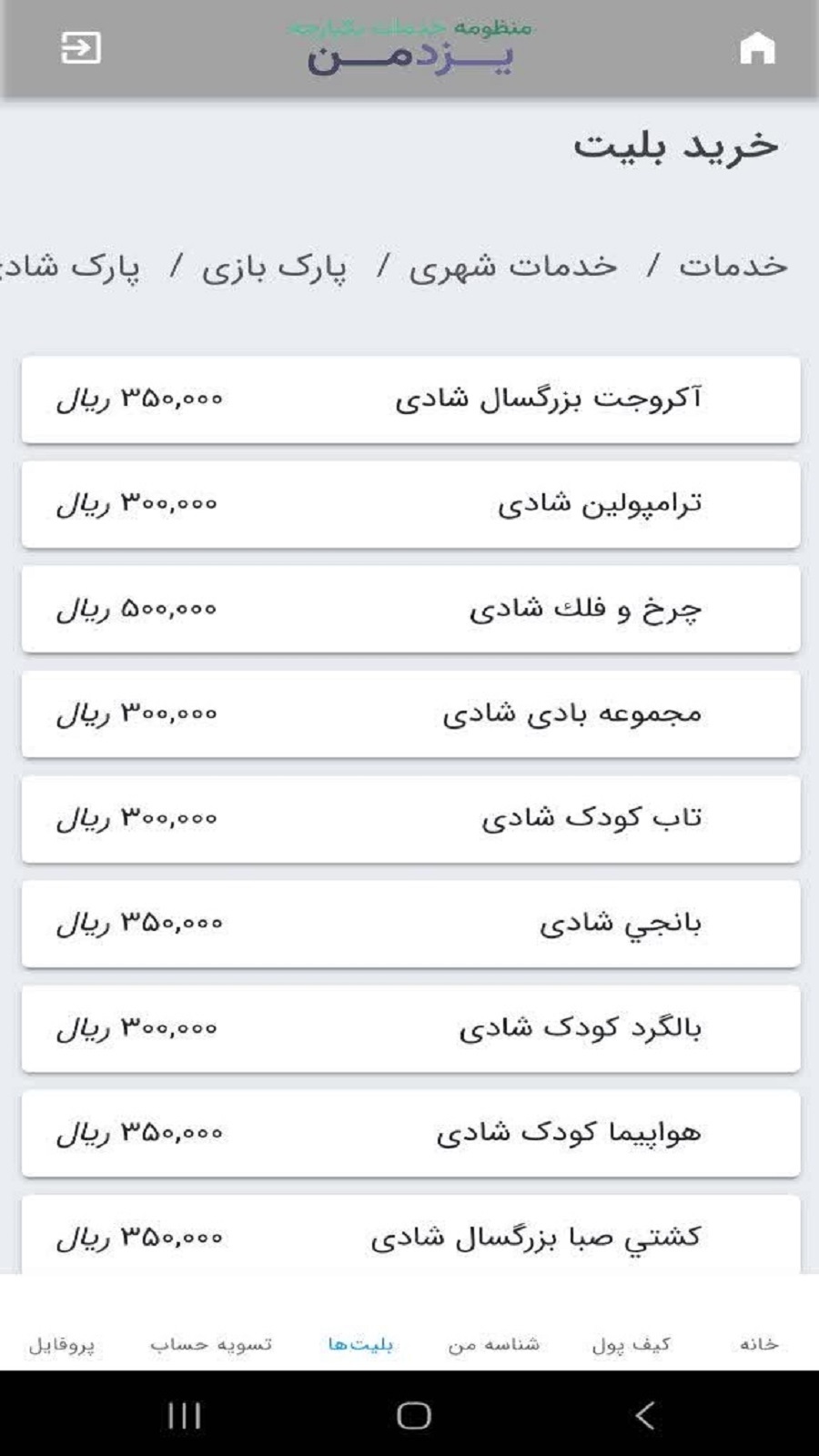The height and width of the screenshot is (1456, 819).
Task: Pick the بانجی شادی ticket item
Action: [x=409, y=922]
